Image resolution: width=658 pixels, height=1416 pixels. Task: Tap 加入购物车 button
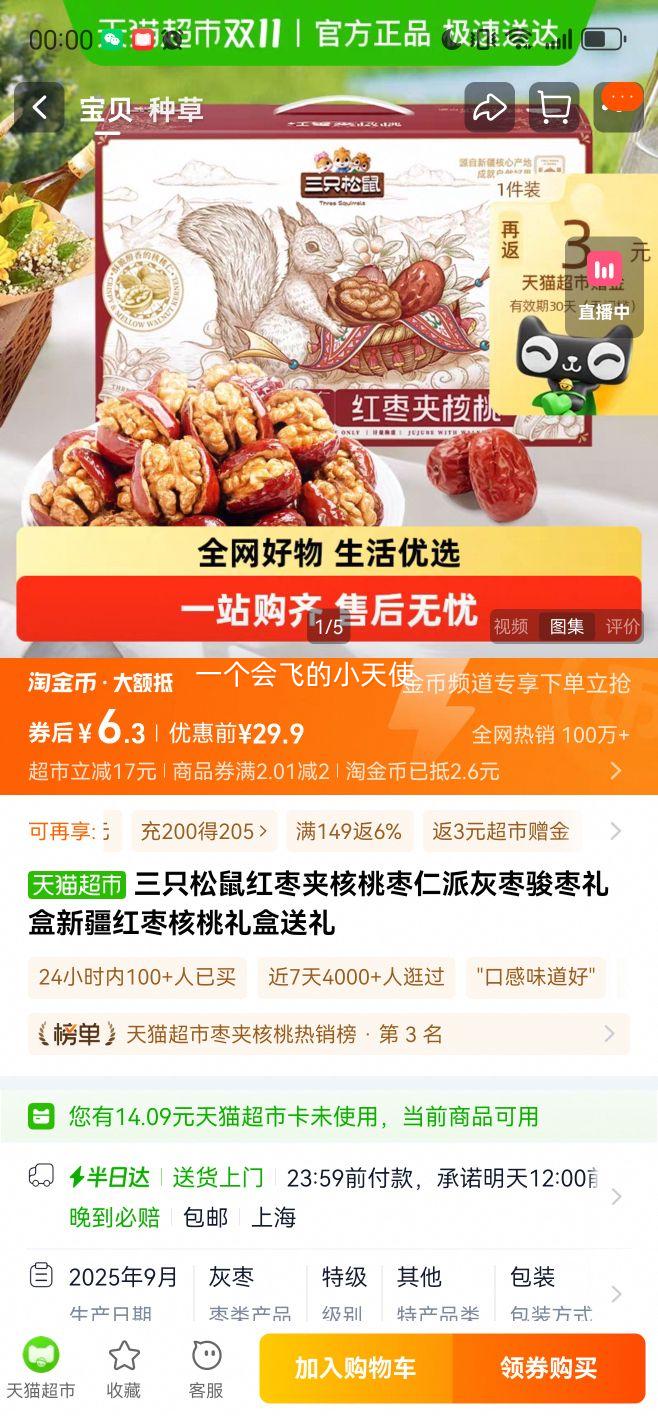pos(355,1368)
